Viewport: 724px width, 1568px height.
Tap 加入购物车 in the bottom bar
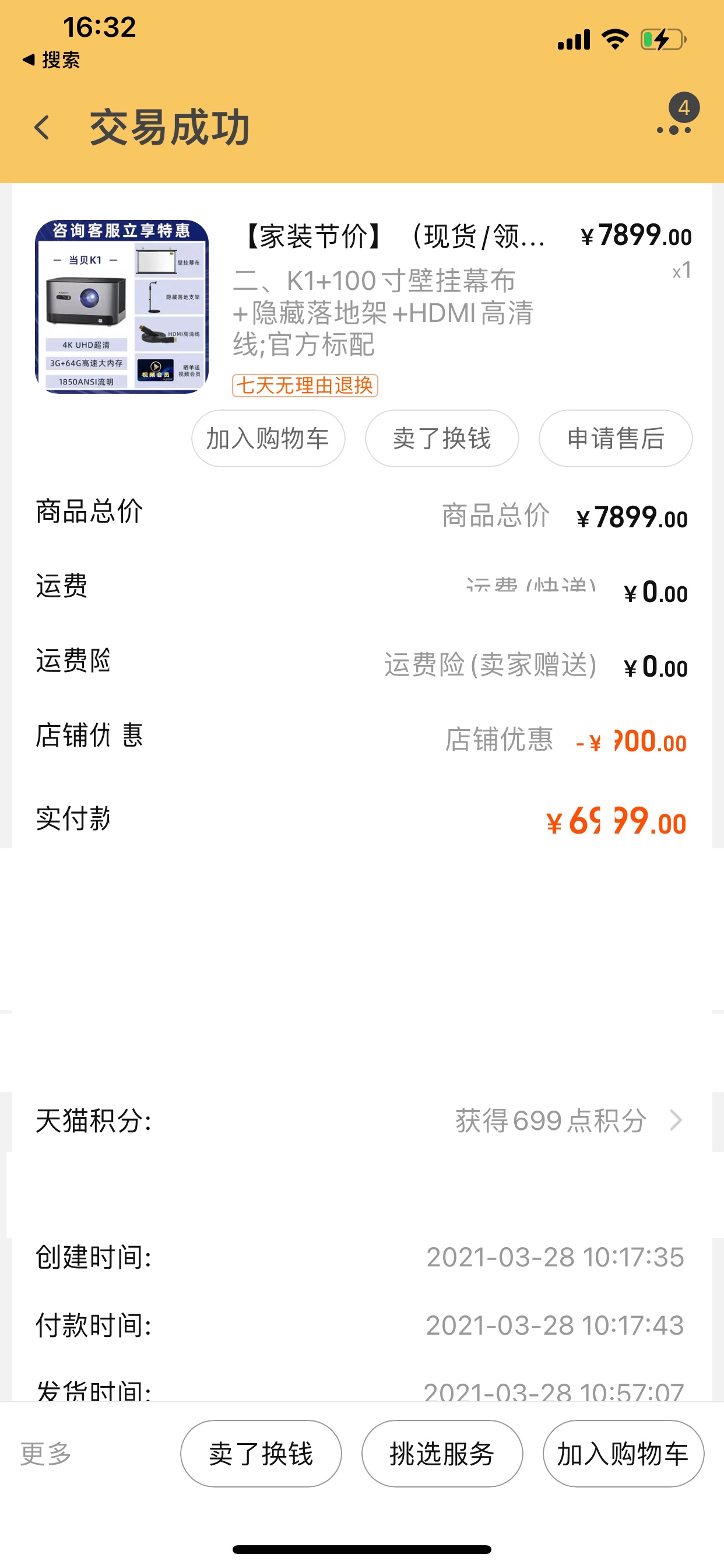pyautogui.click(x=624, y=1454)
